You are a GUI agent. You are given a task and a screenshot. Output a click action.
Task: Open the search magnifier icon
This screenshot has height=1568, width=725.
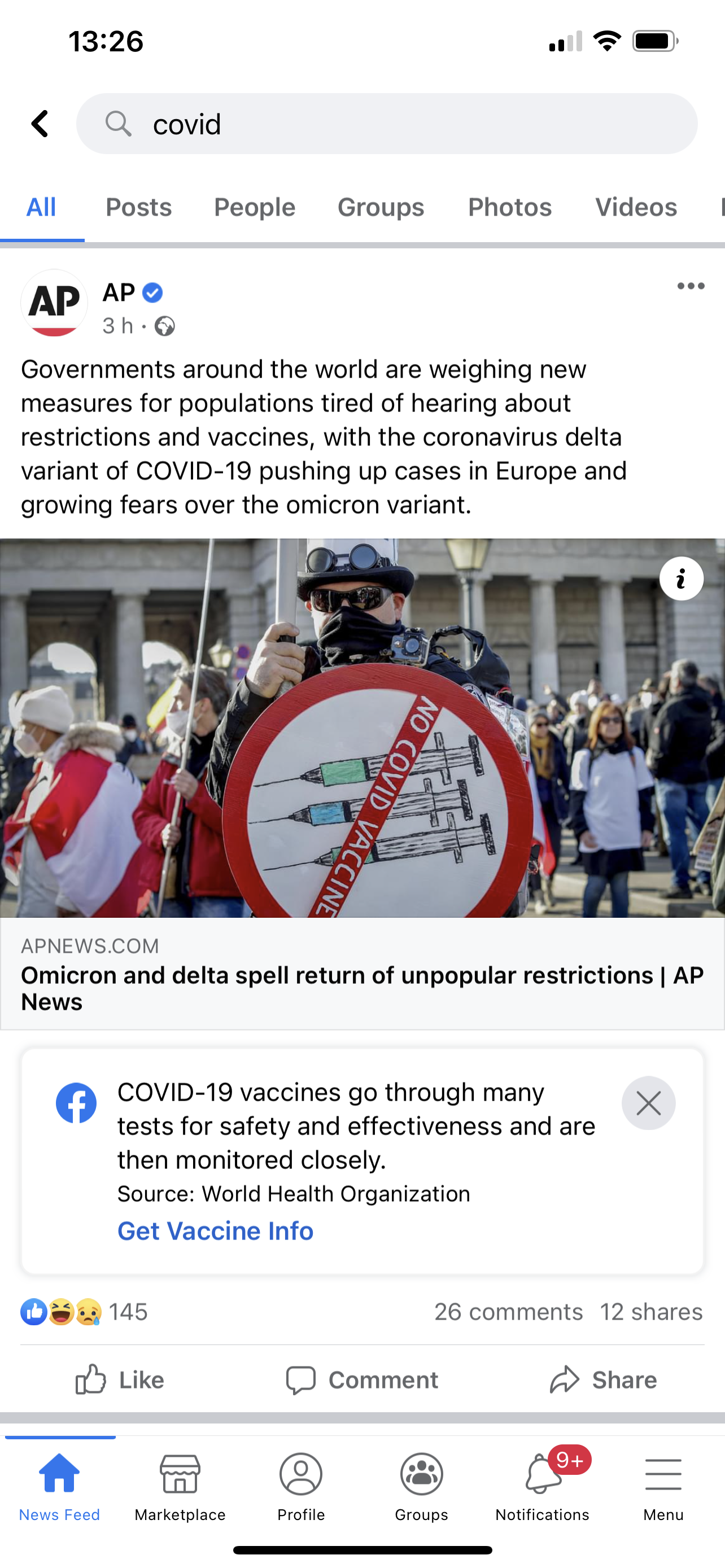point(119,124)
